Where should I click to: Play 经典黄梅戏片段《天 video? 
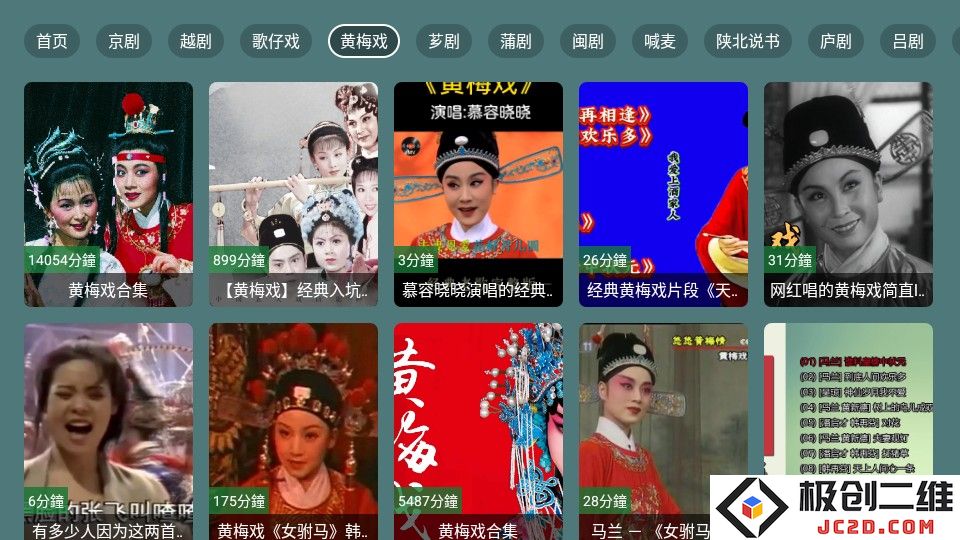[x=663, y=194]
